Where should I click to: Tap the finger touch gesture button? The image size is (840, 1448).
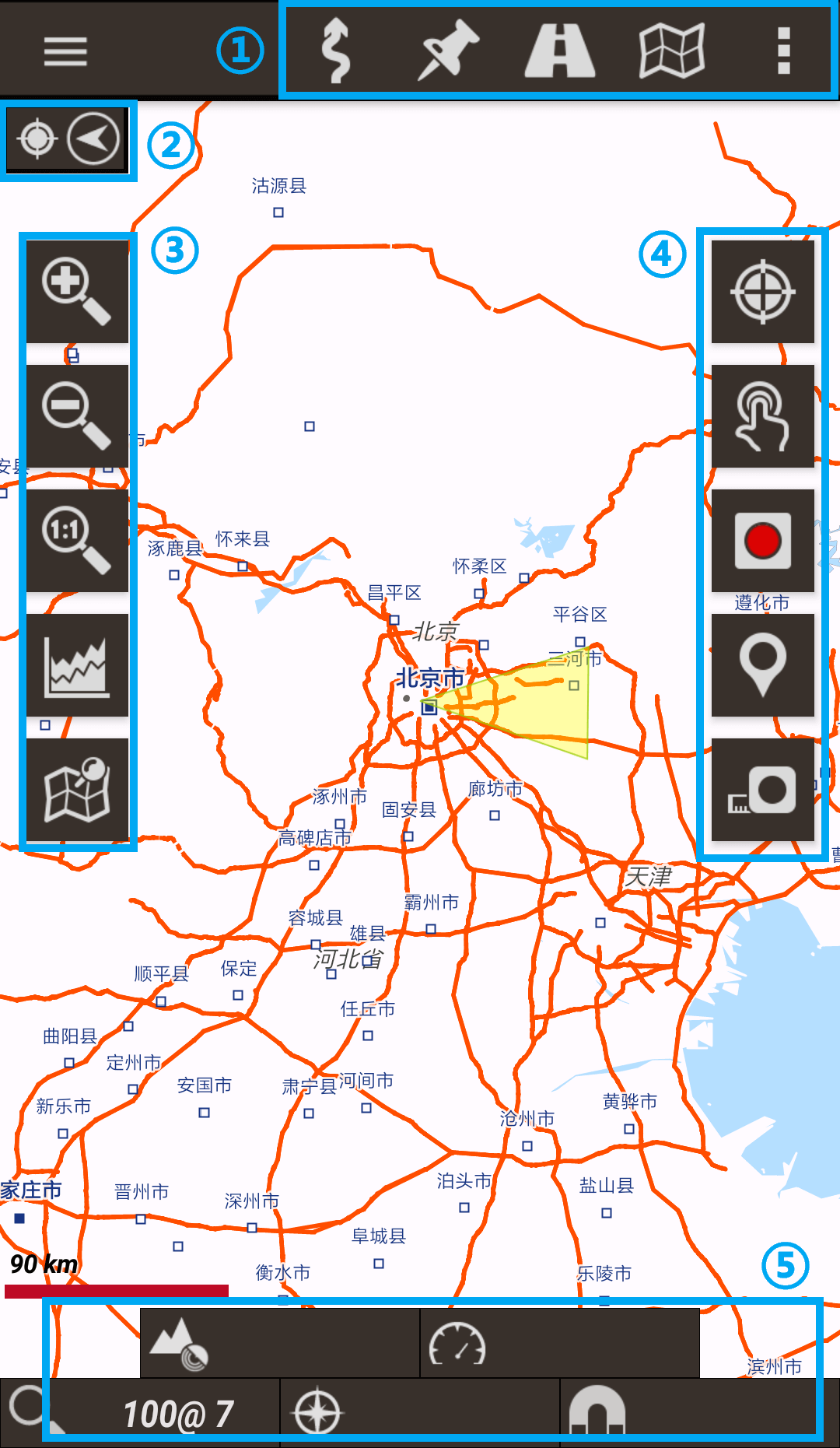point(762,415)
